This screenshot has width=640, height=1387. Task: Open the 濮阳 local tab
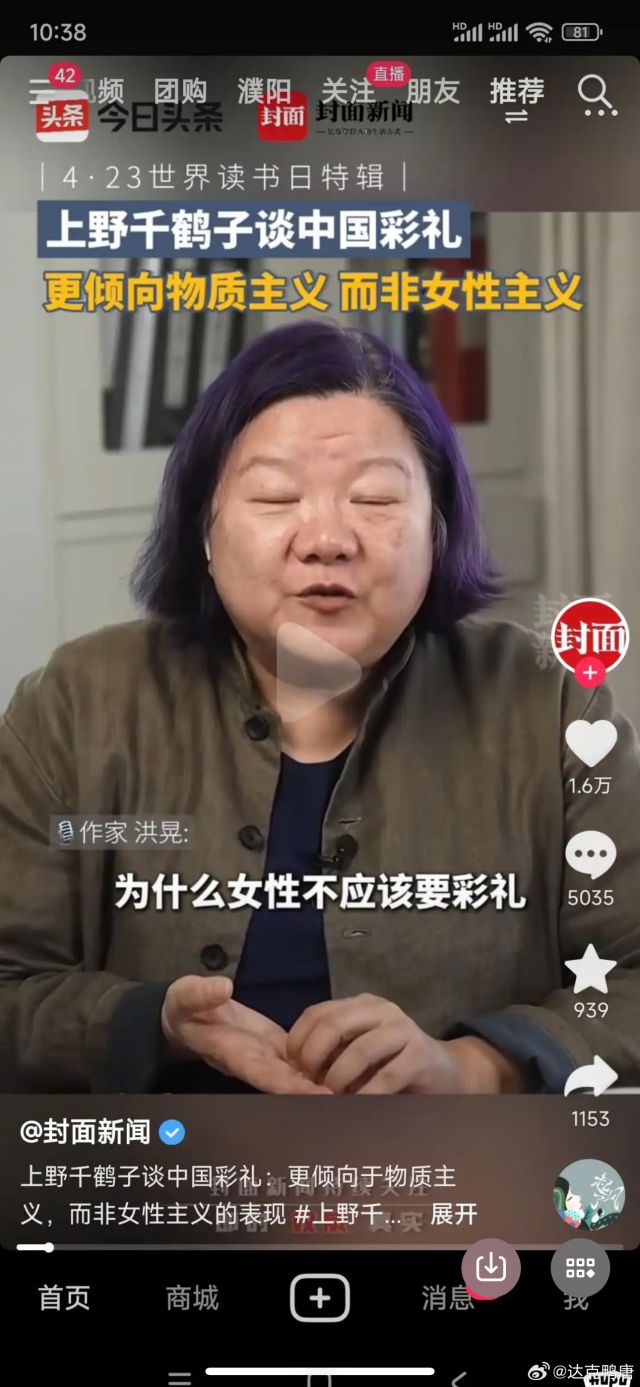pyautogui.click(x=263, y=92)
